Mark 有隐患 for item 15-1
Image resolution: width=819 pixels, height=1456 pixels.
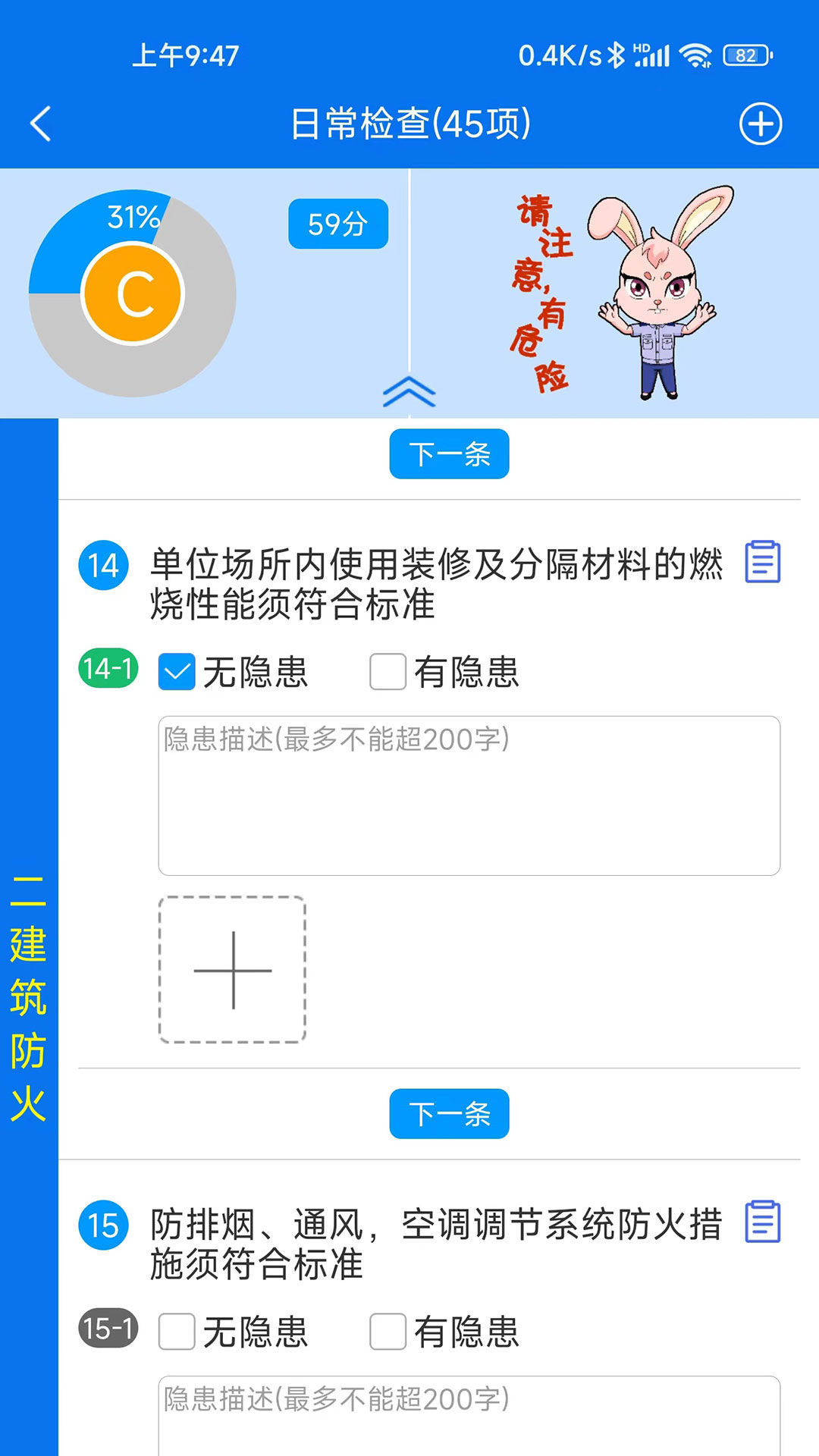(x=388, y=1332)
